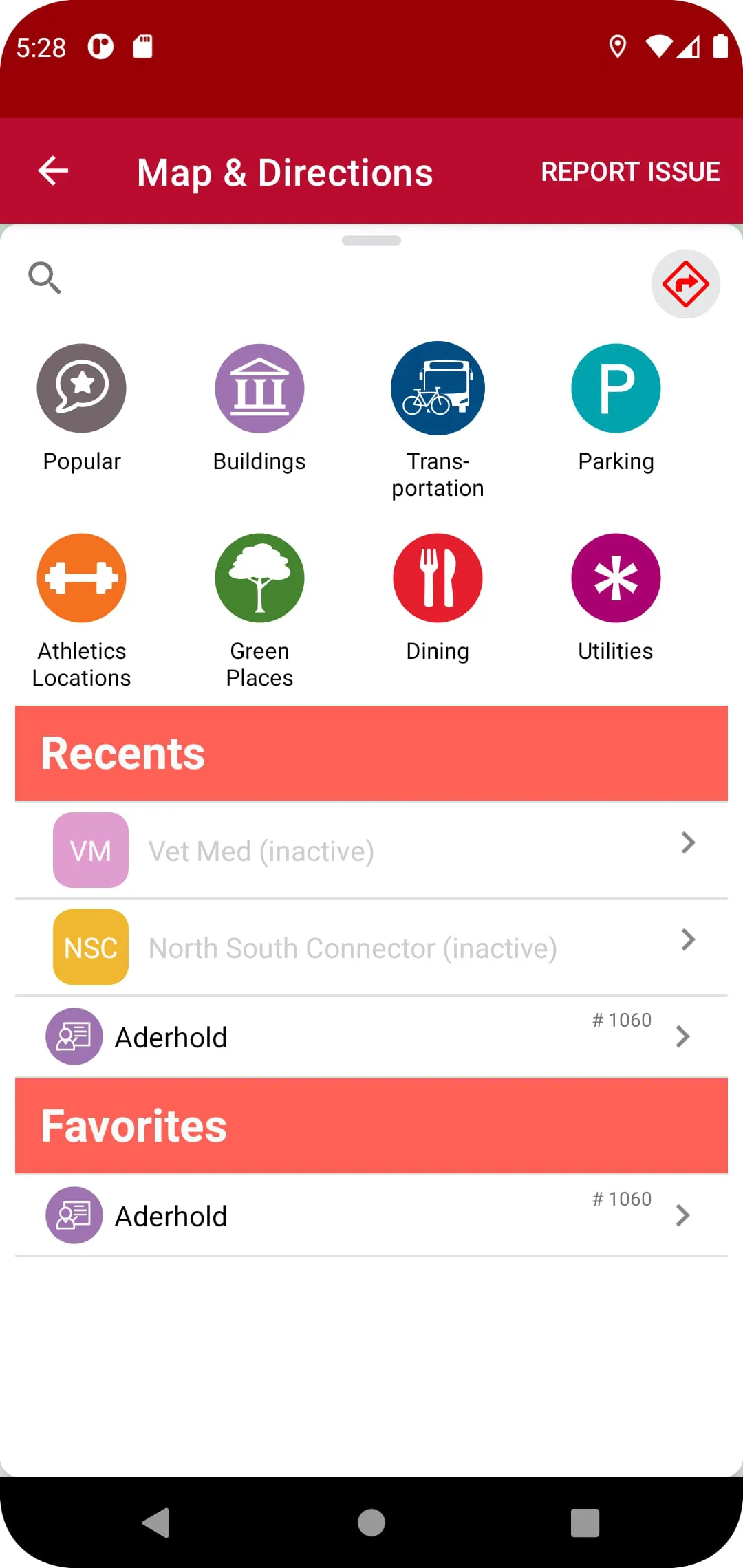Viewport: 743px width, 1568px height.
Task: Tap the system home button
Action: click(371, 1523)
